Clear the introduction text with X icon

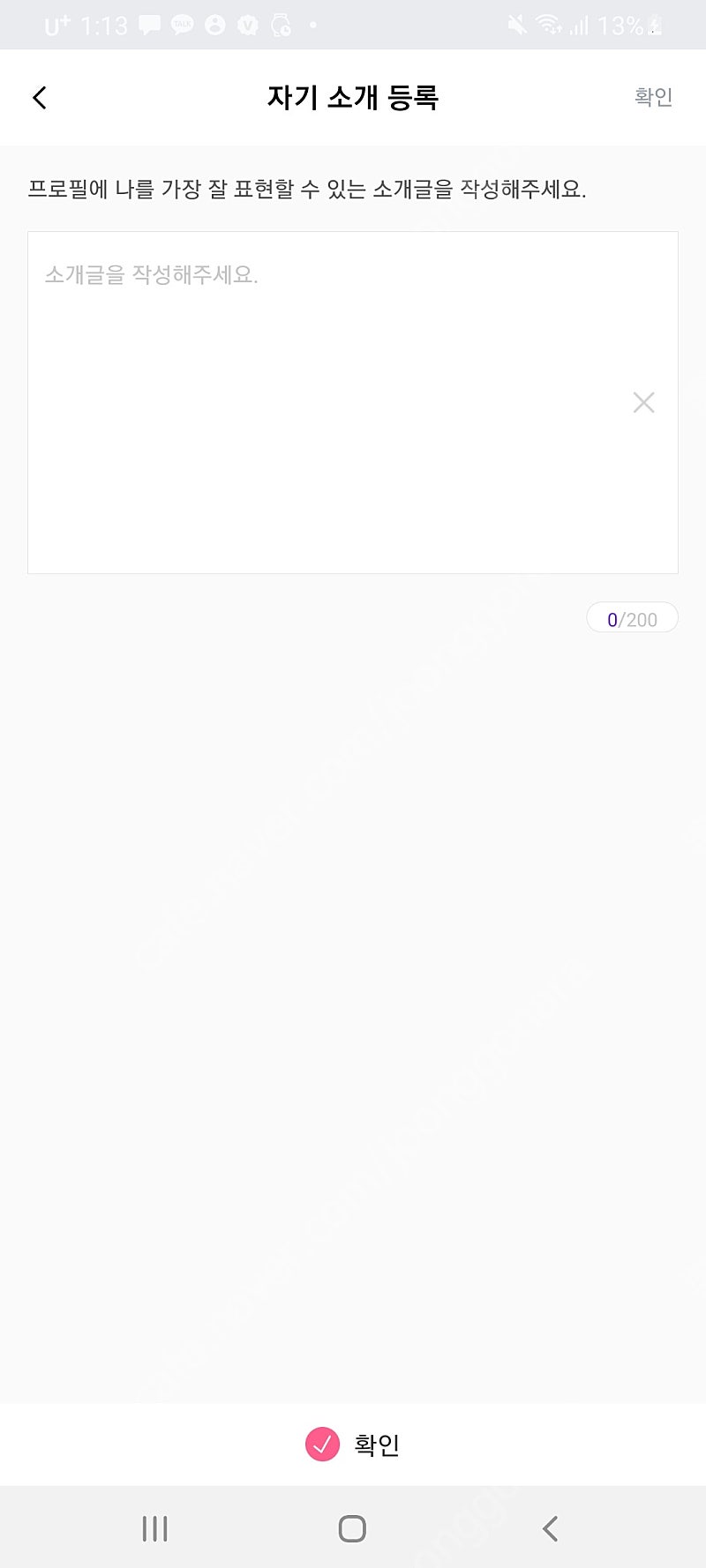point(644,403)
